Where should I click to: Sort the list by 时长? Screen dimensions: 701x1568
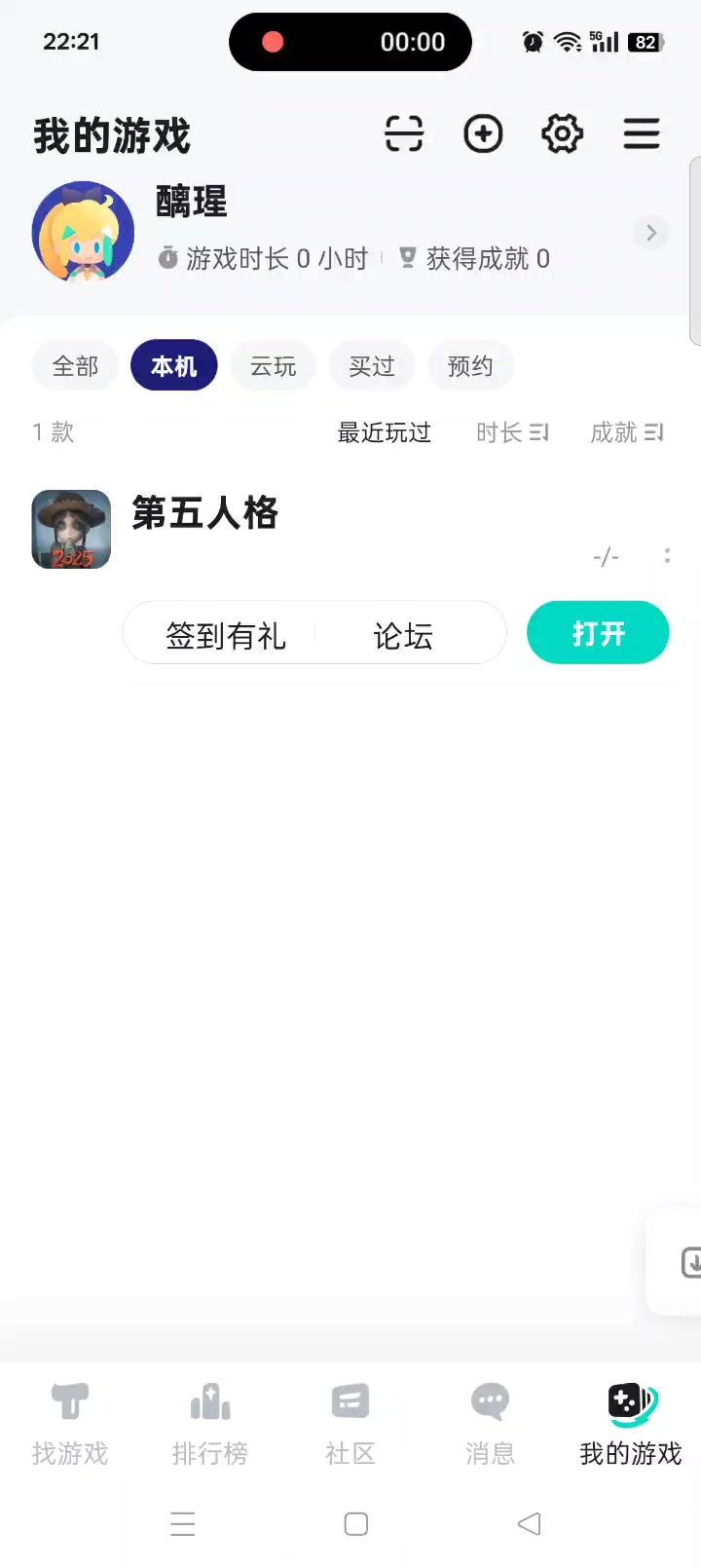pos(512,432)
